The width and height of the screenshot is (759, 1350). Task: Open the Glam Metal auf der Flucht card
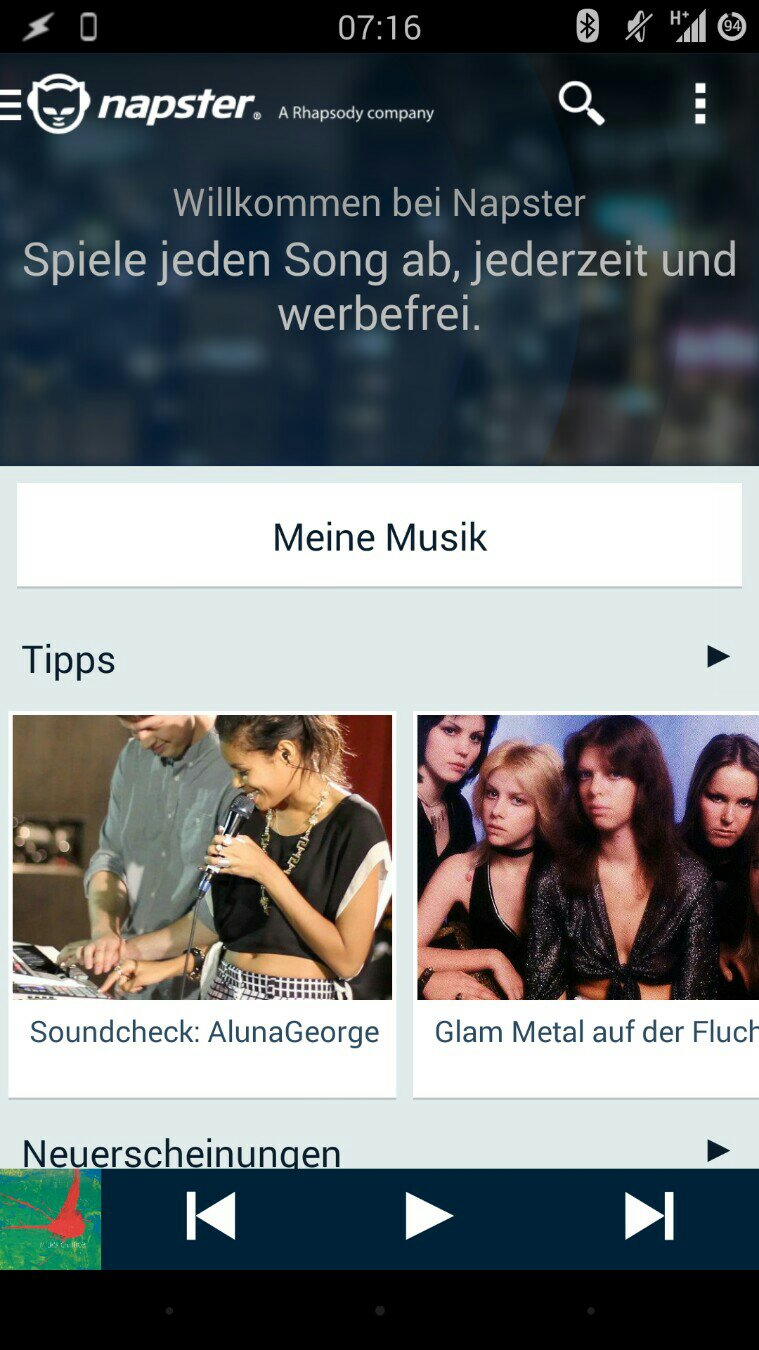coord(587,904)
